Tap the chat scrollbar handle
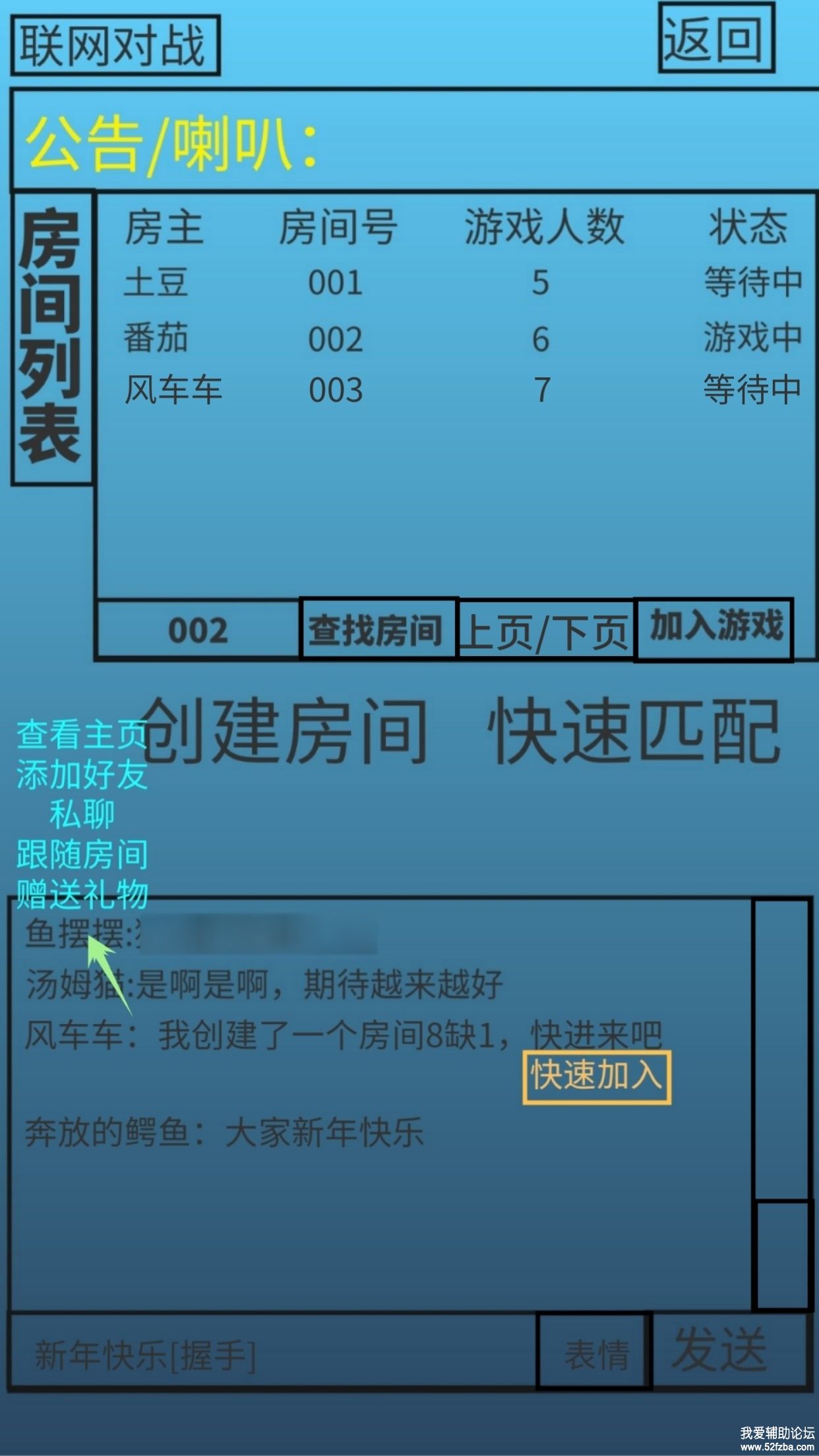The height and width of the screenshot is (1456, 819). click(x=782, y=1256)
